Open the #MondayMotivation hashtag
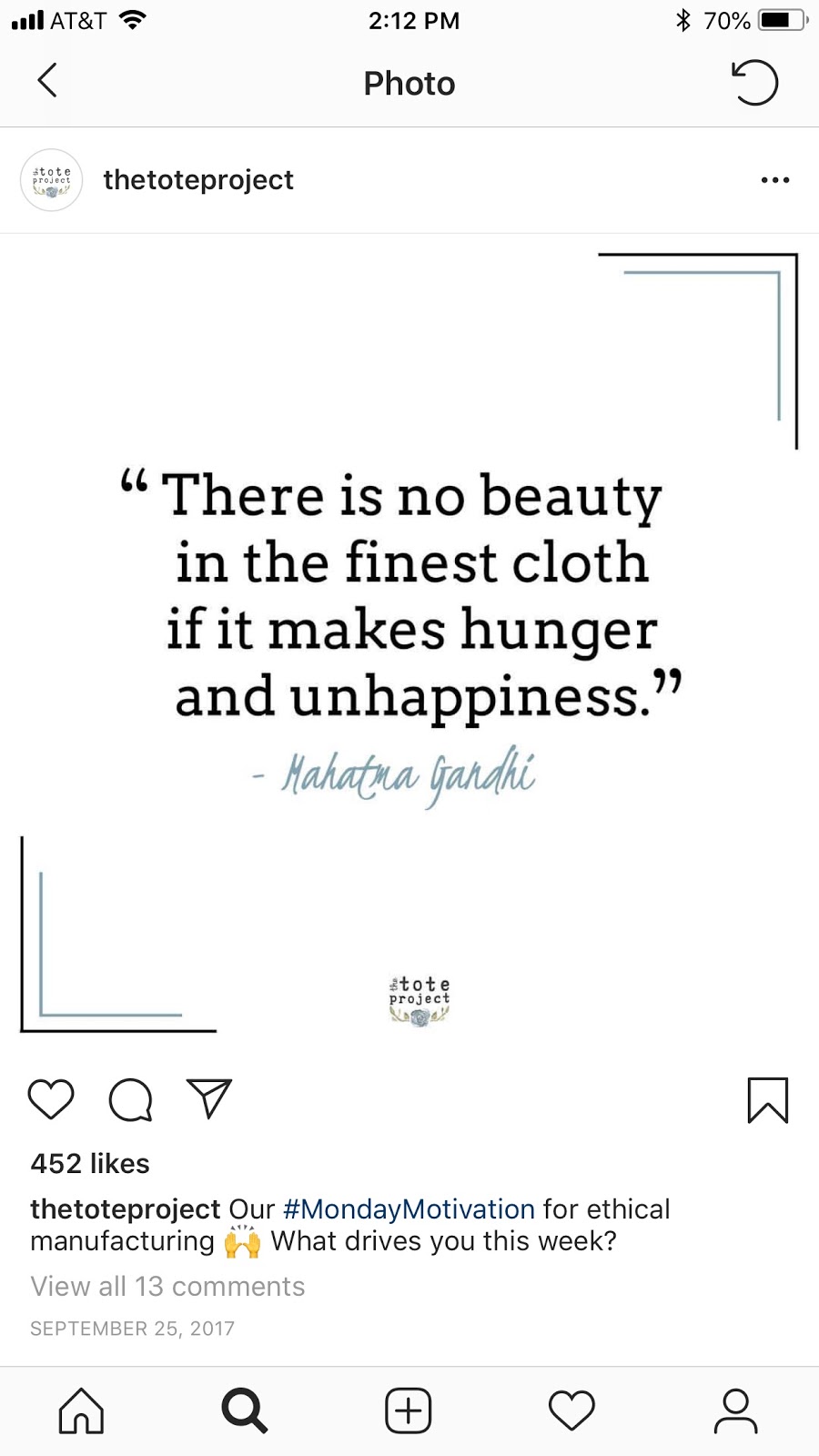The image size is (819, 1456). click(x=409, y=1208)
